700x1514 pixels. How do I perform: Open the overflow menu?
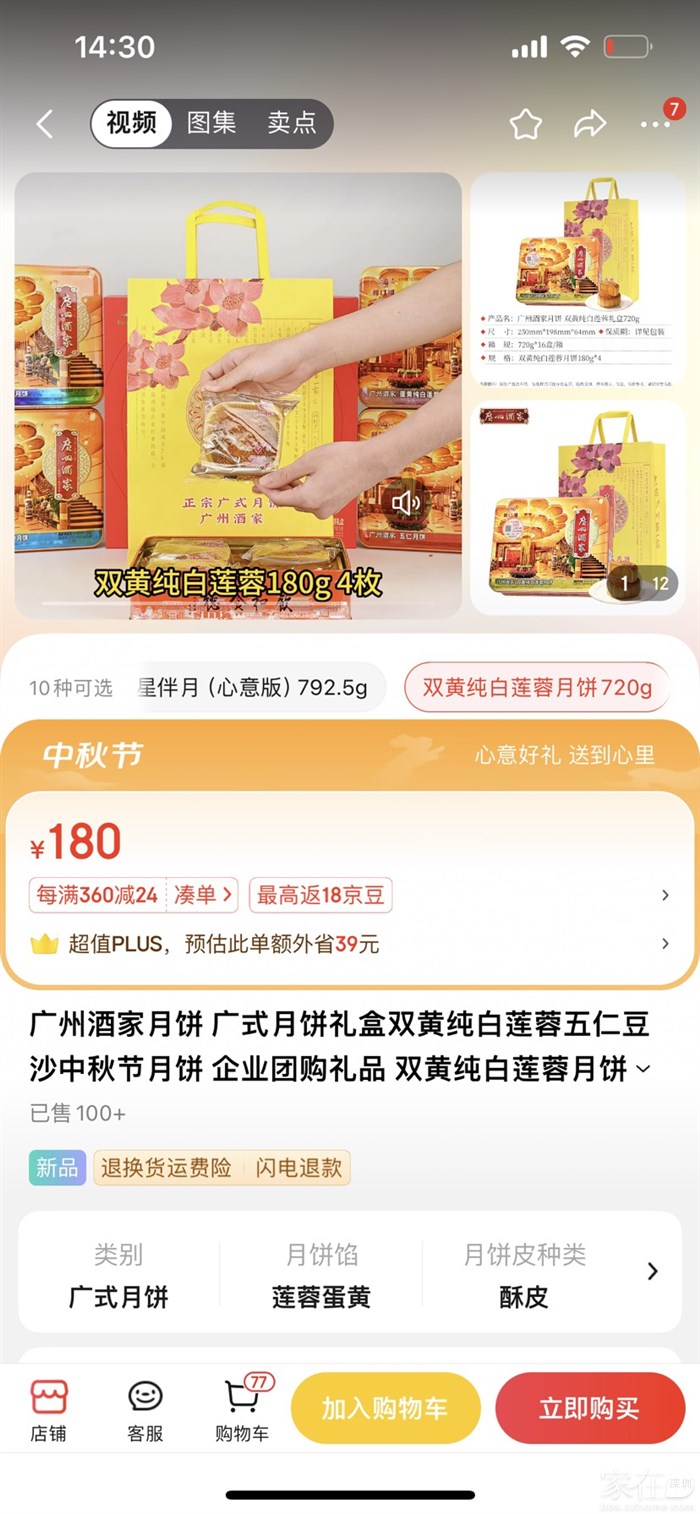[655, 124]
